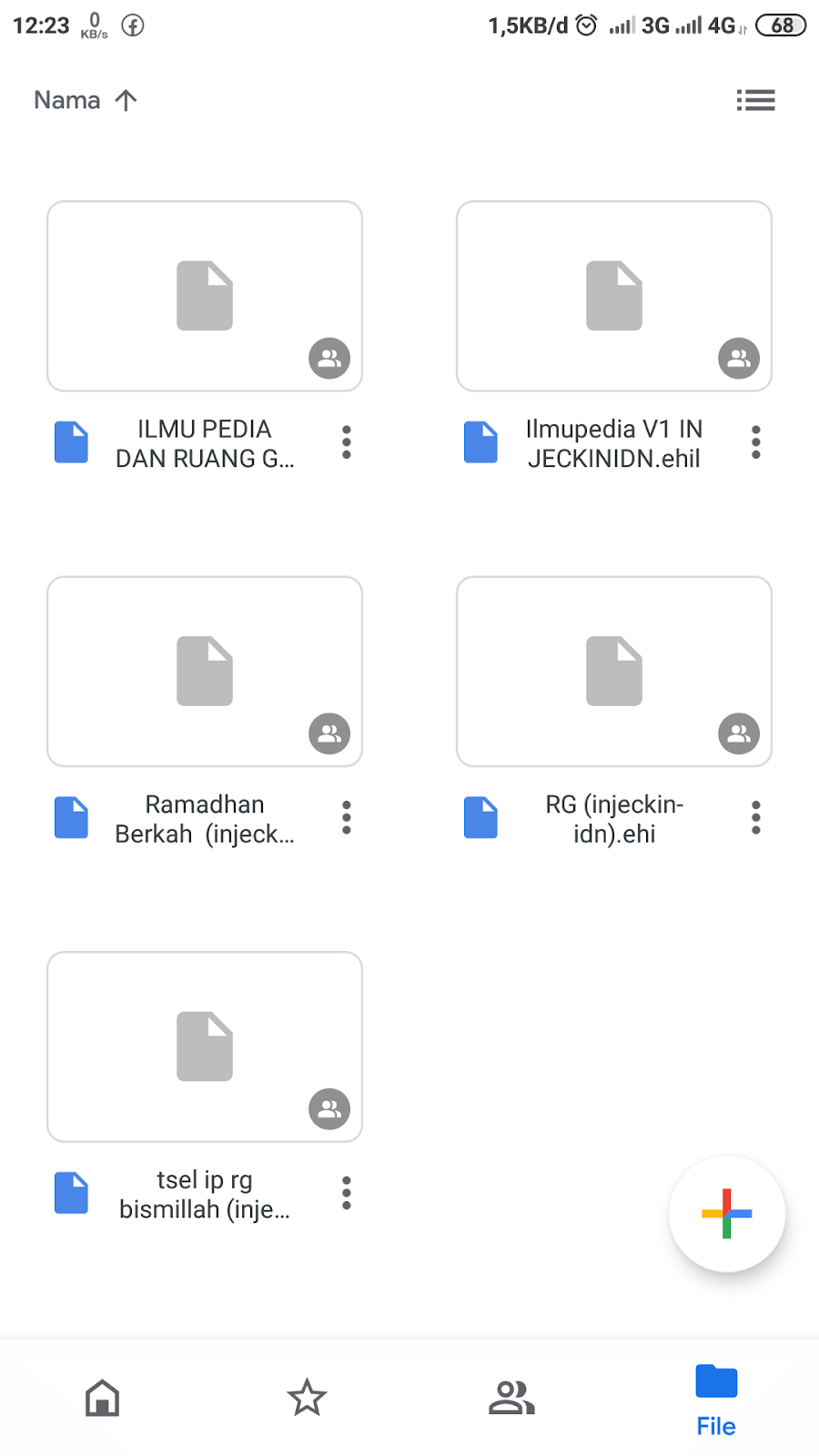Viewport: 819px width, 1456px height.
Task: Go to the Home tab
Action: [x=102, y=1398]
